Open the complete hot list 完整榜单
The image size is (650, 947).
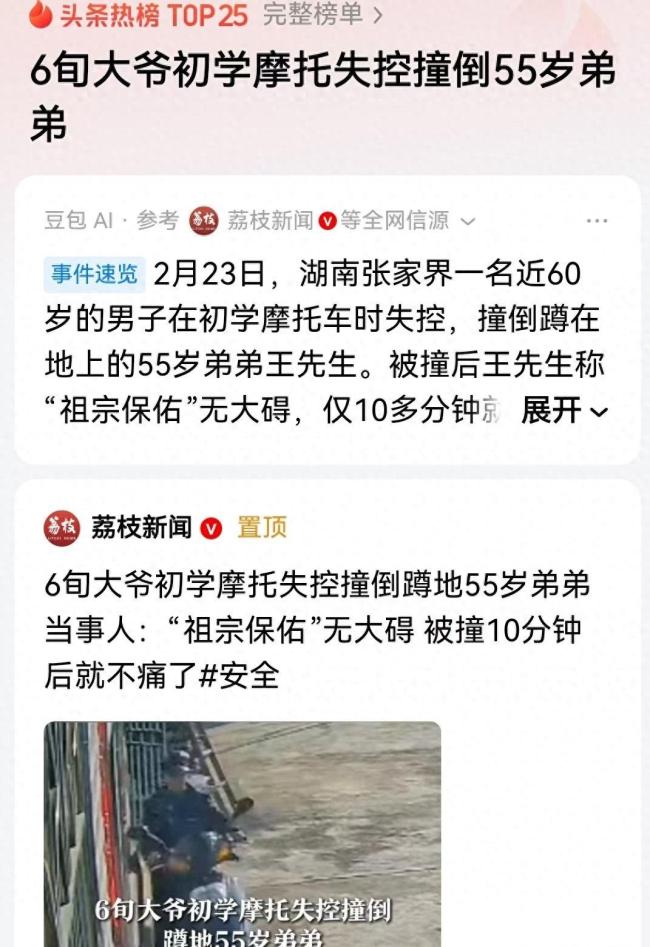(322, 14)
